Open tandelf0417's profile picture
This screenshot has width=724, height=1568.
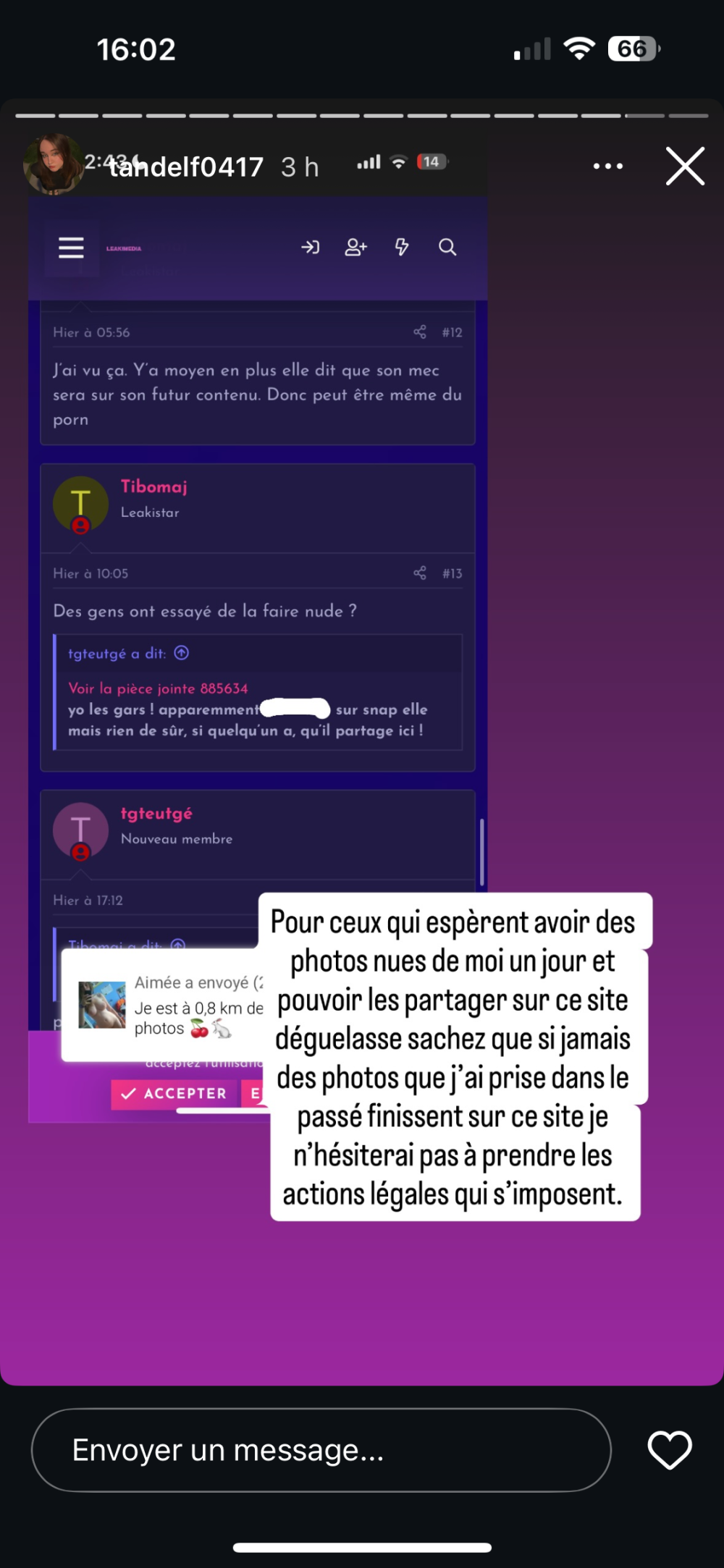click(52, 164)
